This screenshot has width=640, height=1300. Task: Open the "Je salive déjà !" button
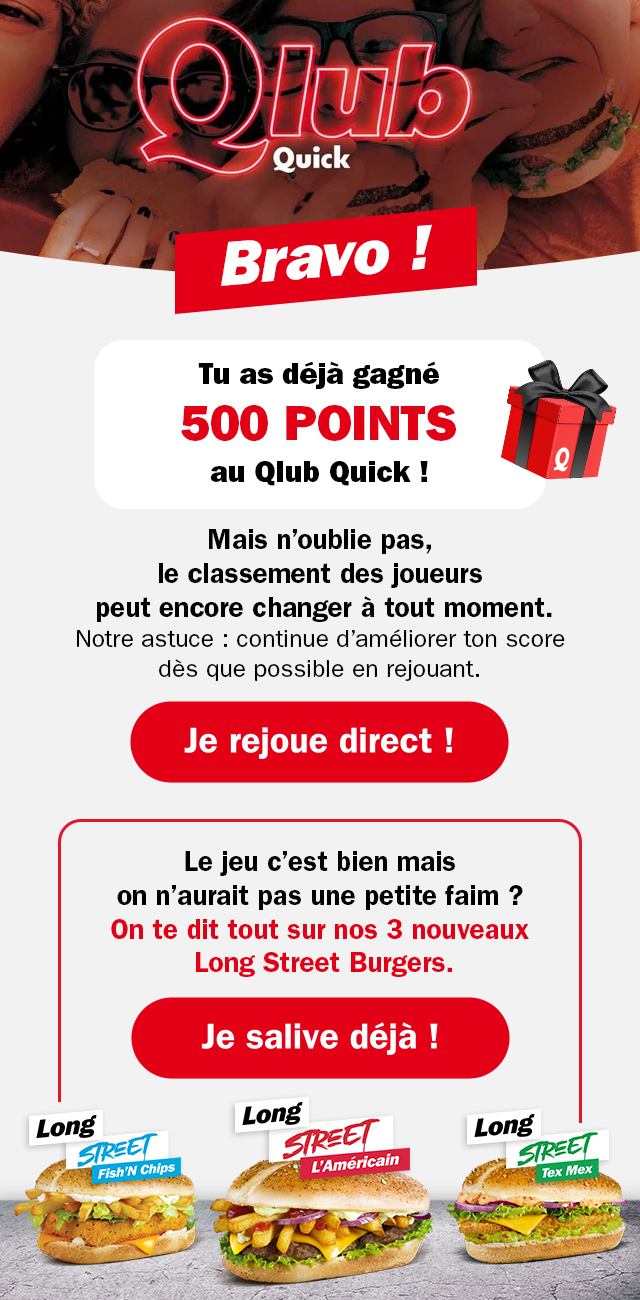click(x=320, y=1037)
